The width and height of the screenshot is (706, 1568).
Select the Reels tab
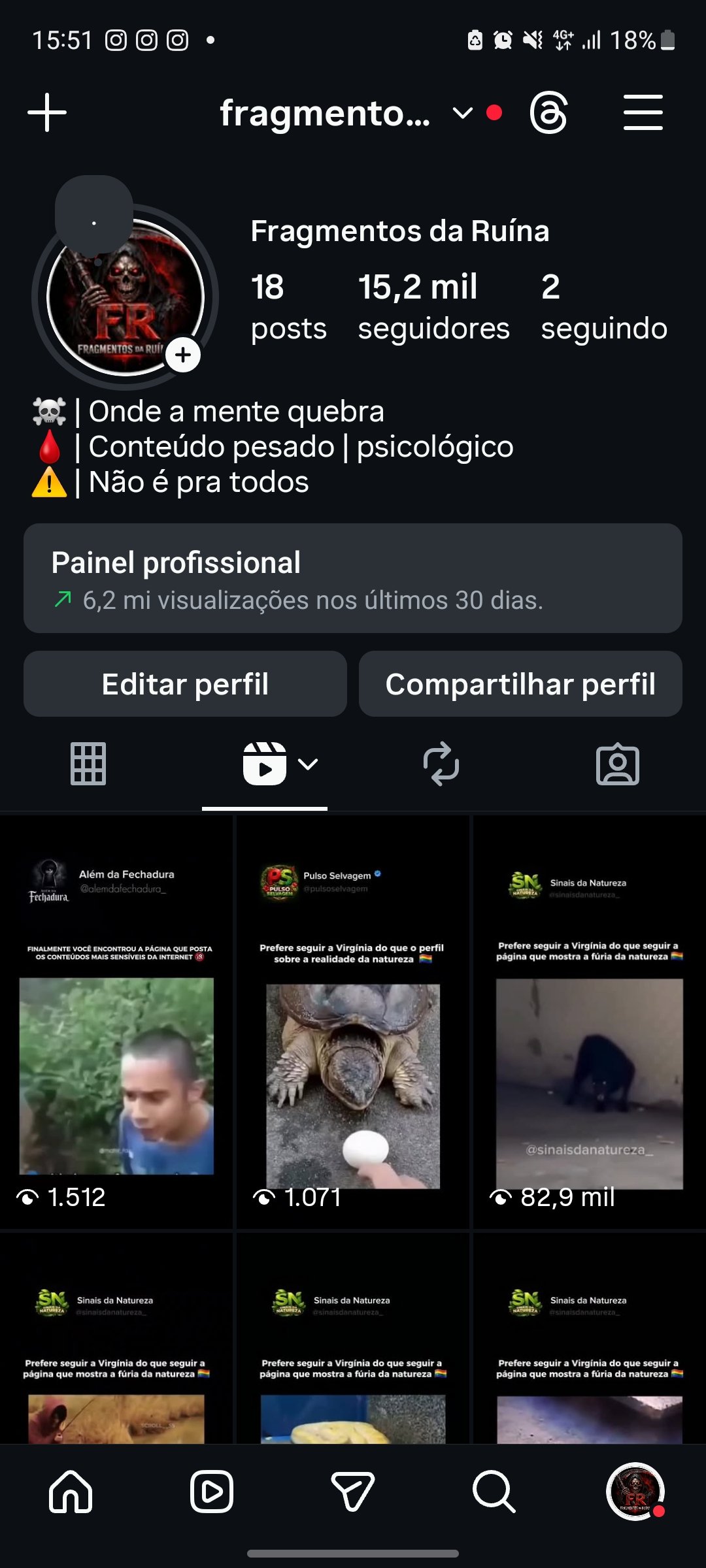click(265, 764)
